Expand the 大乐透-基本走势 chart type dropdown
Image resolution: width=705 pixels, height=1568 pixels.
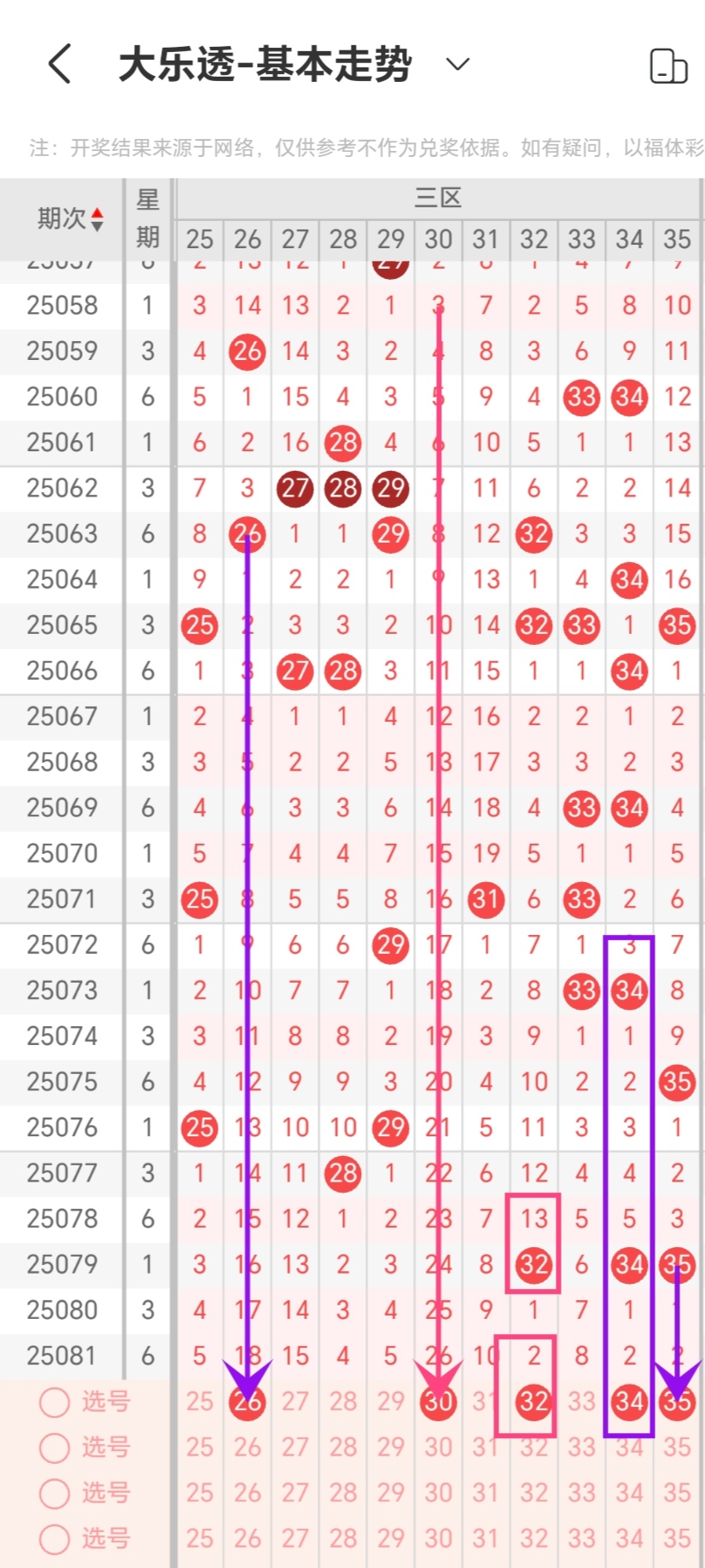[x=457, y=64]
